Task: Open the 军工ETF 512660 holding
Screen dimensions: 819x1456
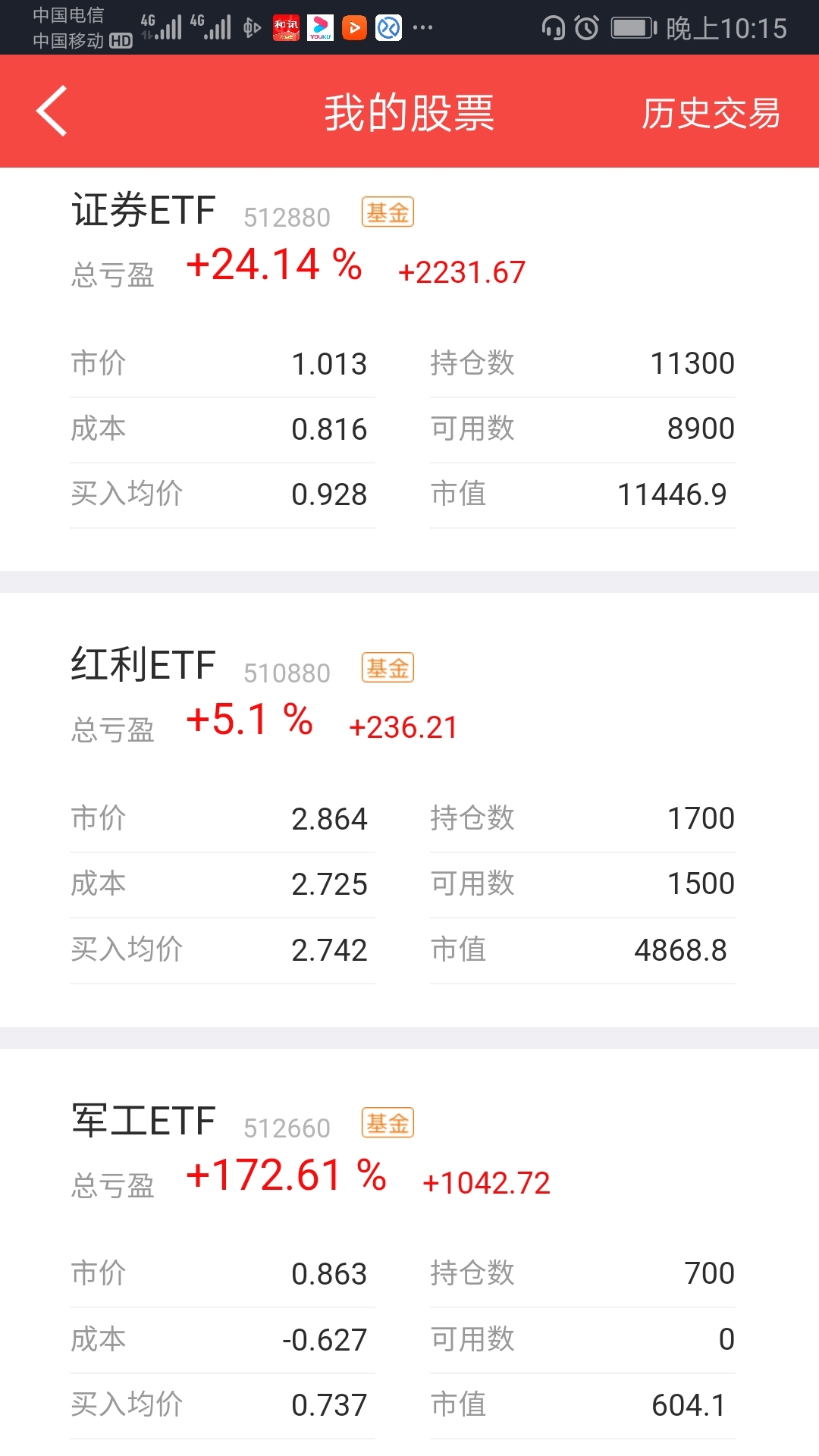Action: click(x=409, y=1252)
